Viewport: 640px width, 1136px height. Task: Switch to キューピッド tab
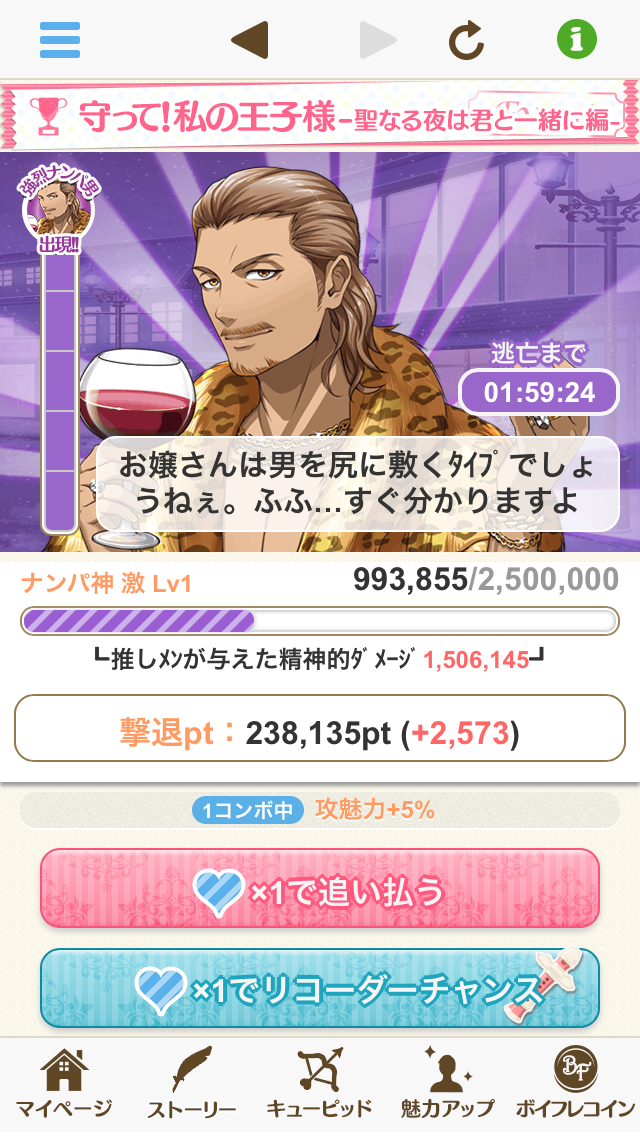319,1086
